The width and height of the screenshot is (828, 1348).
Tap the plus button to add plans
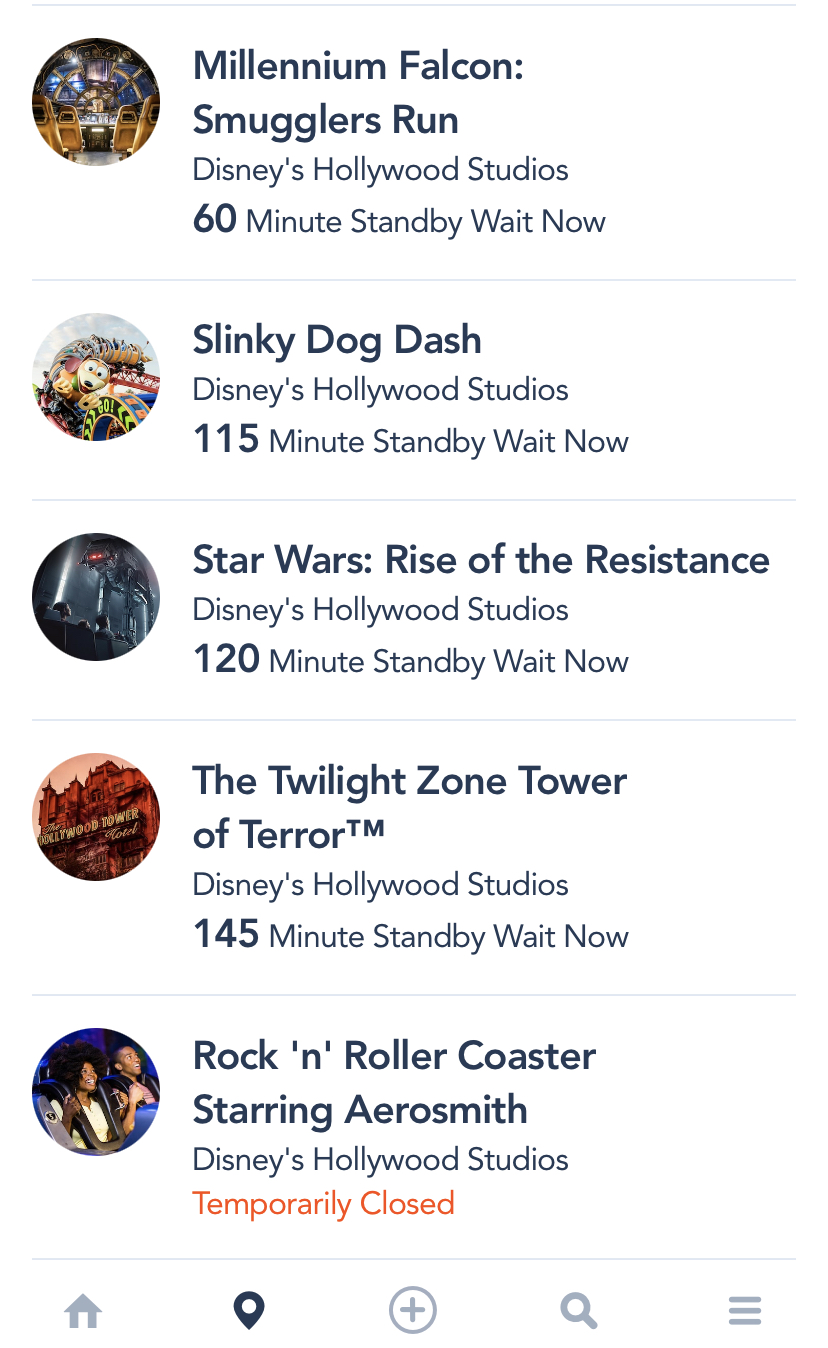pos(413,1310)
